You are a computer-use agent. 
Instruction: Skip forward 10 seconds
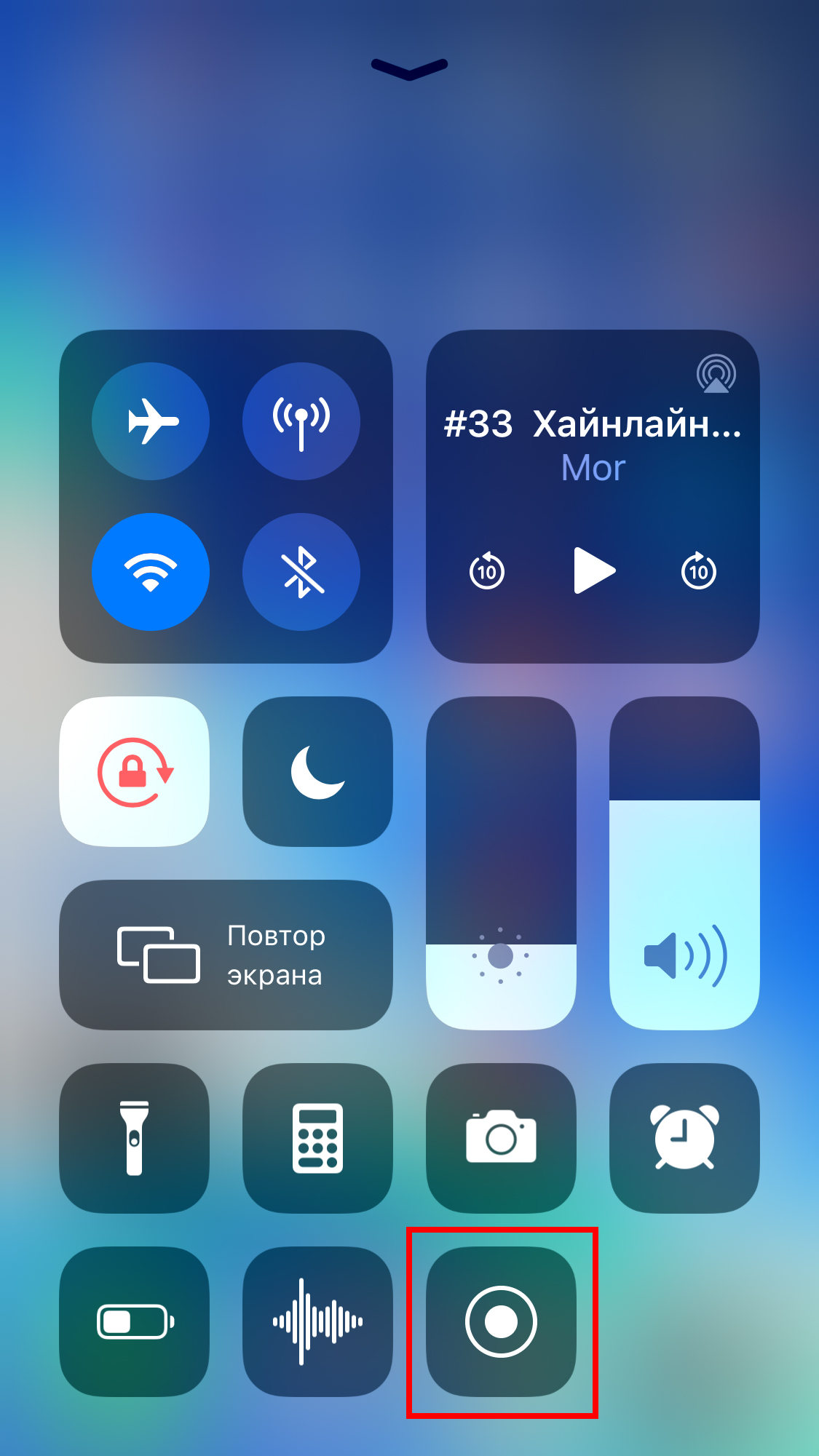tap(698, 570)
